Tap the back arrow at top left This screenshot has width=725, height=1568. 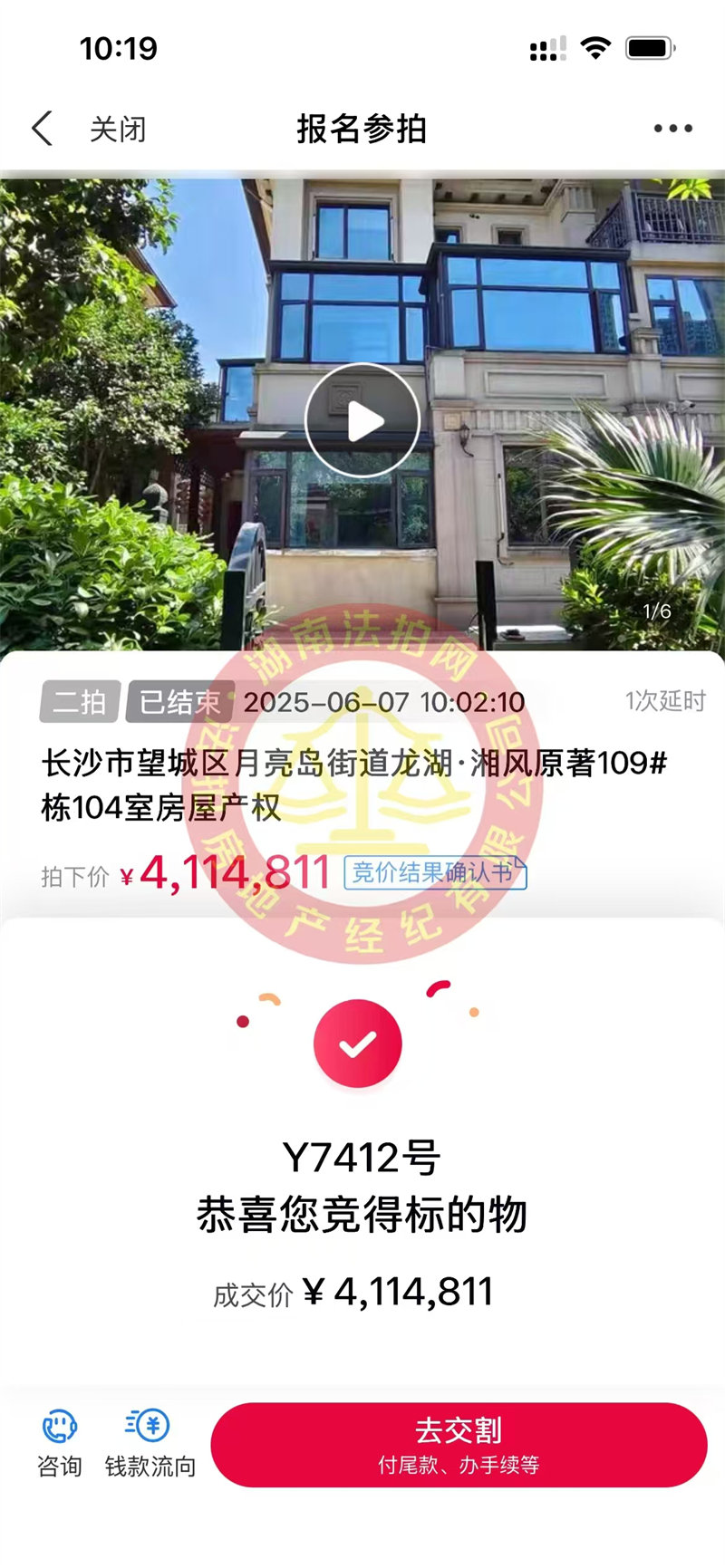(x=41, y=129)
